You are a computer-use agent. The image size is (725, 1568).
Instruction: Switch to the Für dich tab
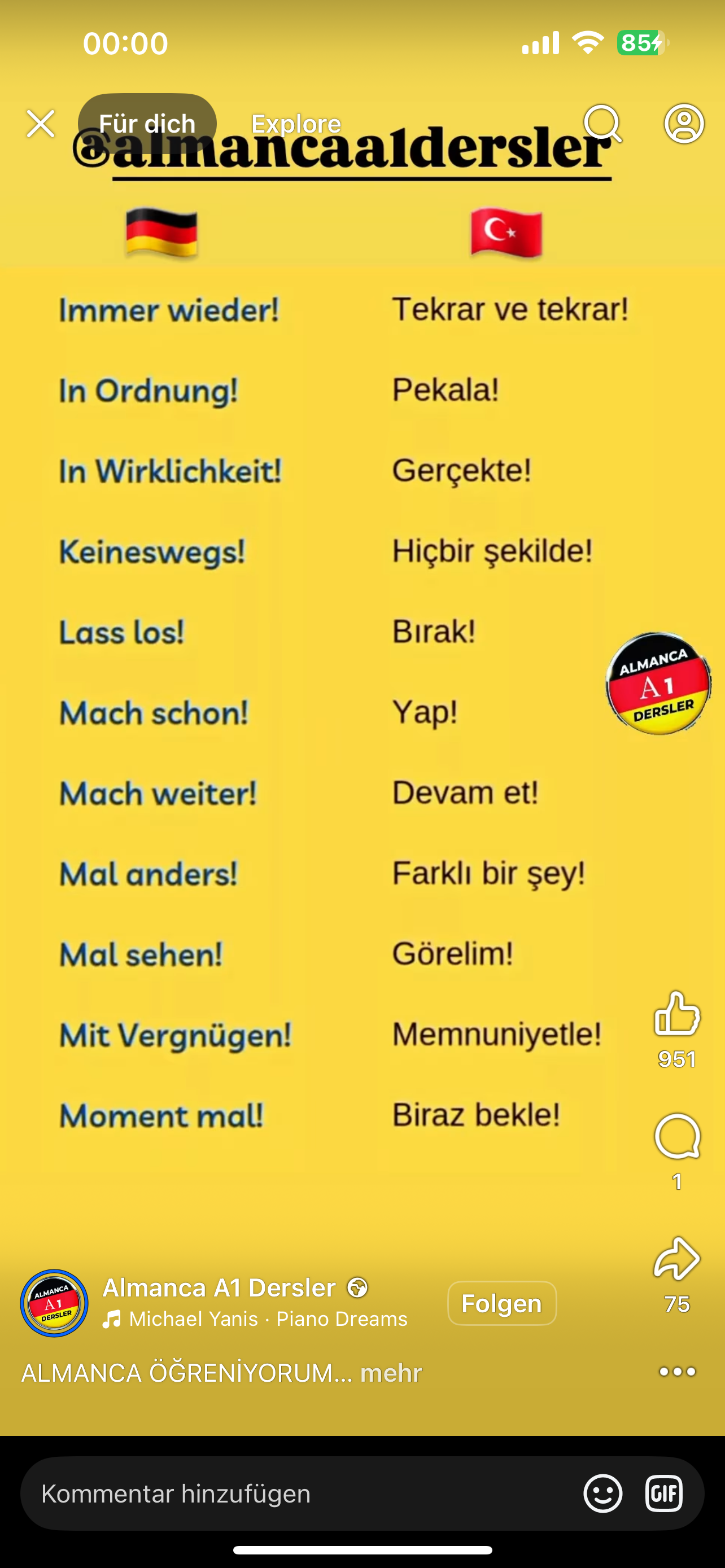pos(147,124)
